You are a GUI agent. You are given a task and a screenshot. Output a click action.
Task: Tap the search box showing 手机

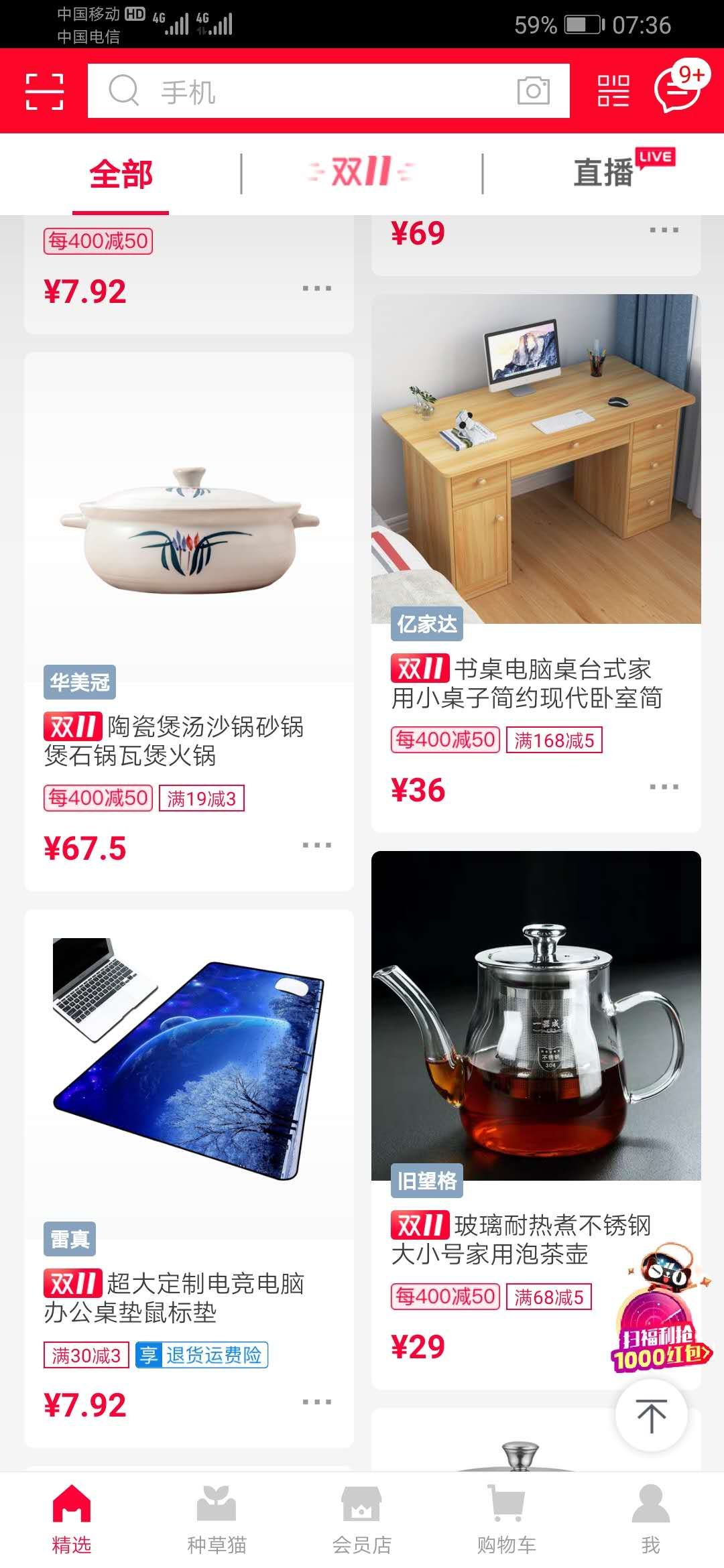point(328,91)
